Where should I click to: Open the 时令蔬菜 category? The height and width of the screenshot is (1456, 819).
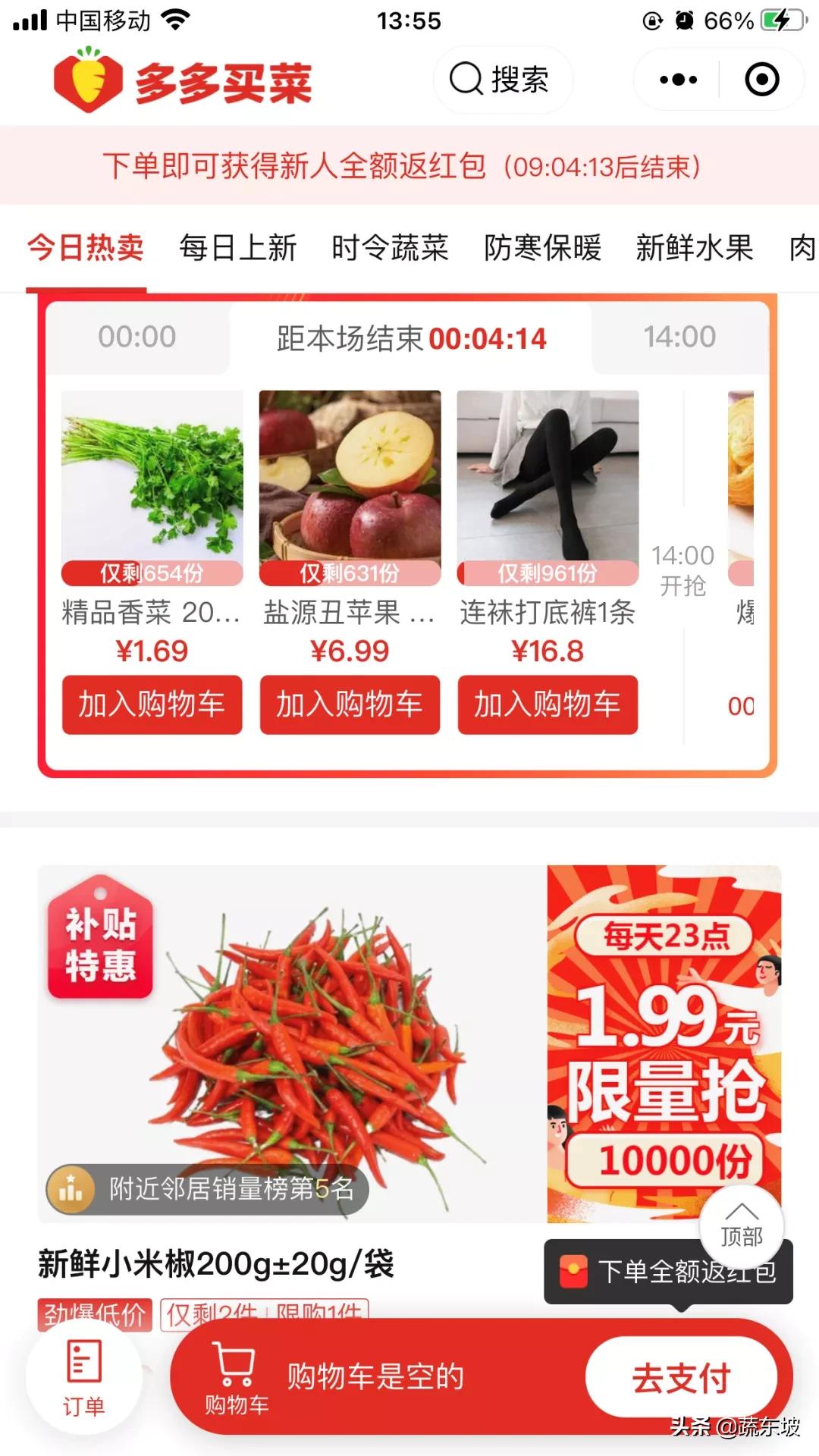pyautogui.click(x=389, y=249)
